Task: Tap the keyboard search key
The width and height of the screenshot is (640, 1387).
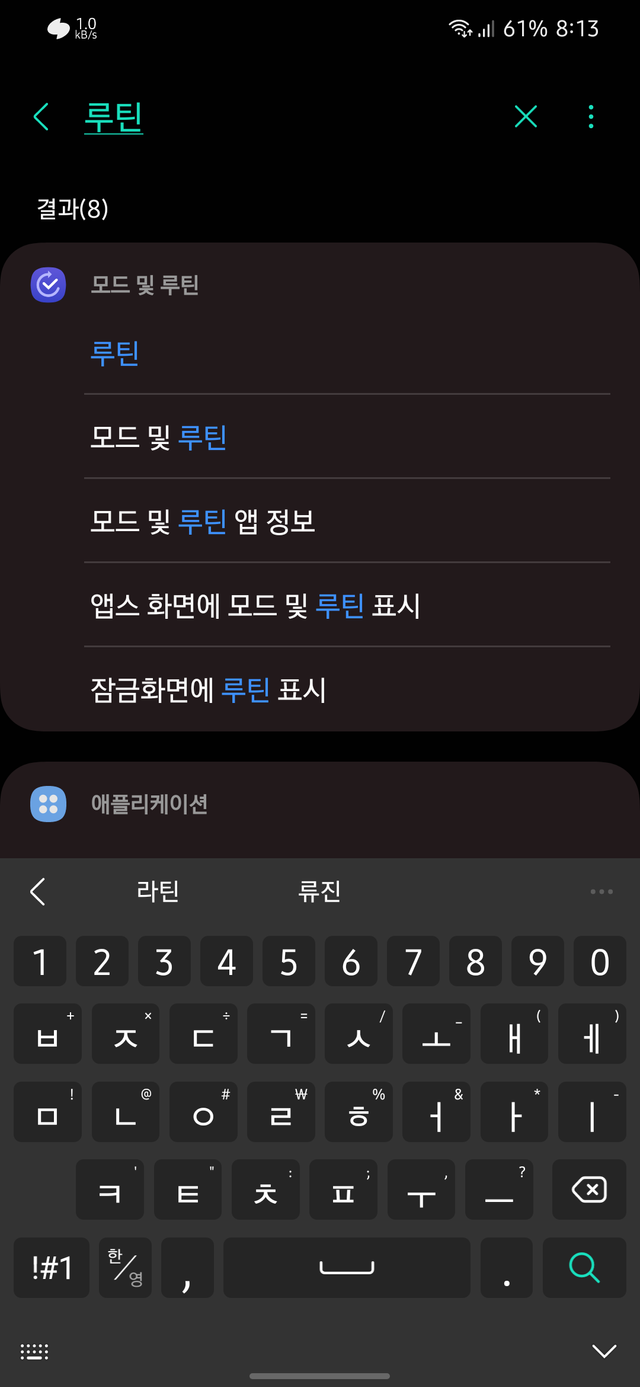Action: pos(584,1268)
